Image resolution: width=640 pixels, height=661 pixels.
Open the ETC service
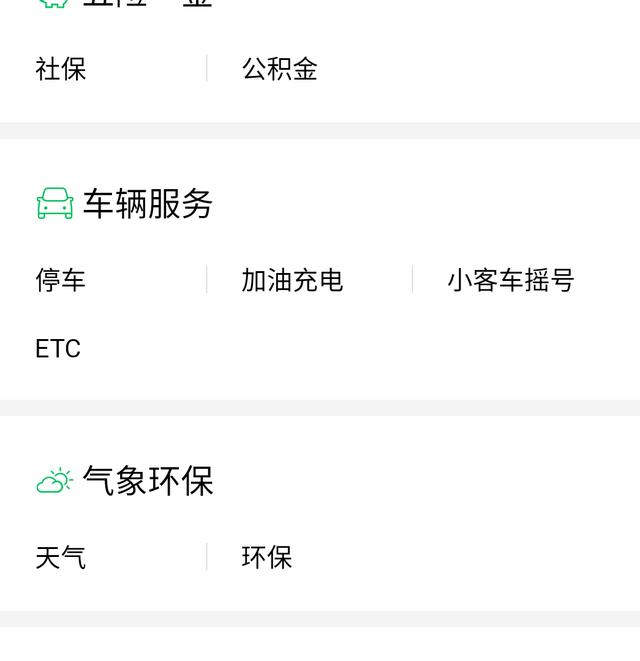point(58,349)
